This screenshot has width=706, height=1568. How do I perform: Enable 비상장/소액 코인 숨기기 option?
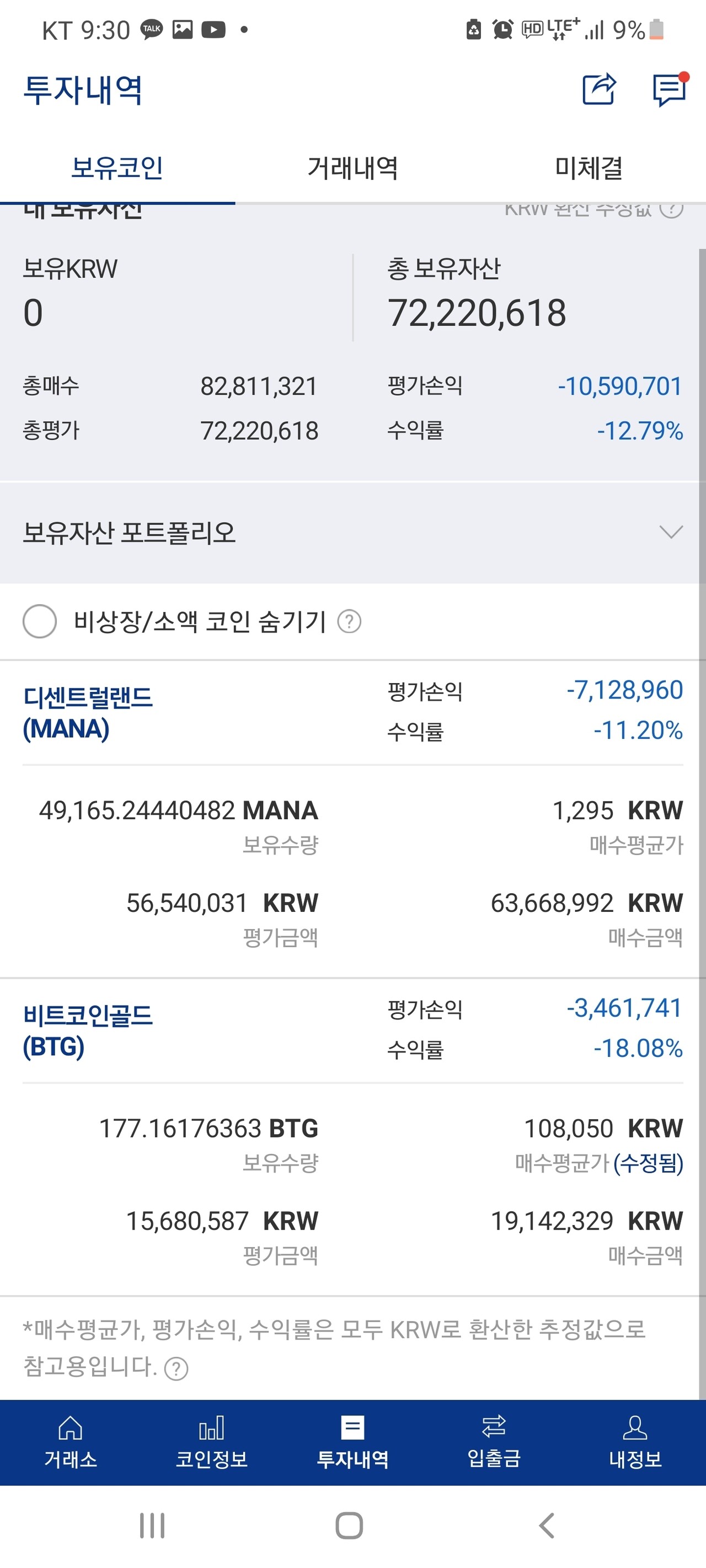point(39,621)
